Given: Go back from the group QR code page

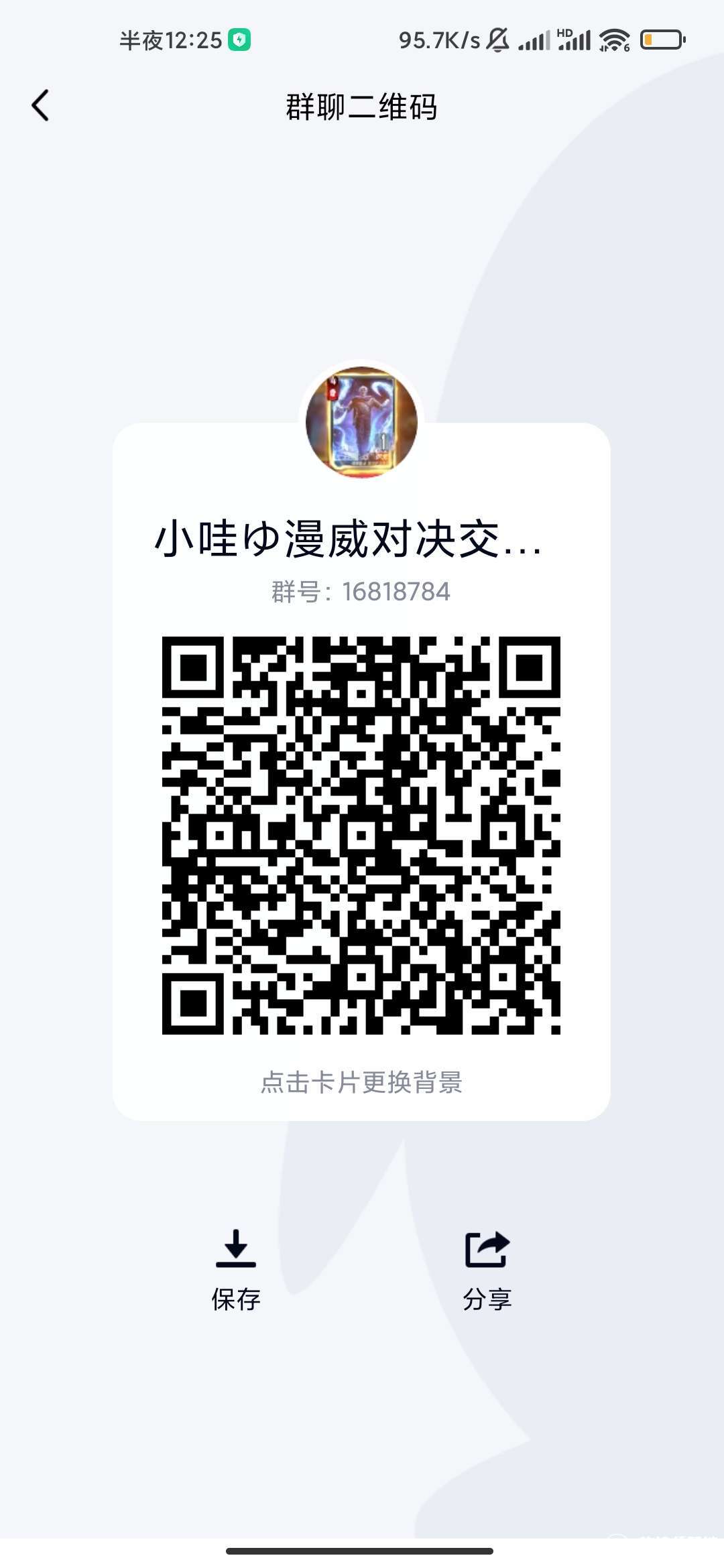Looking at the screenshot, I should (x=40, y=106).
